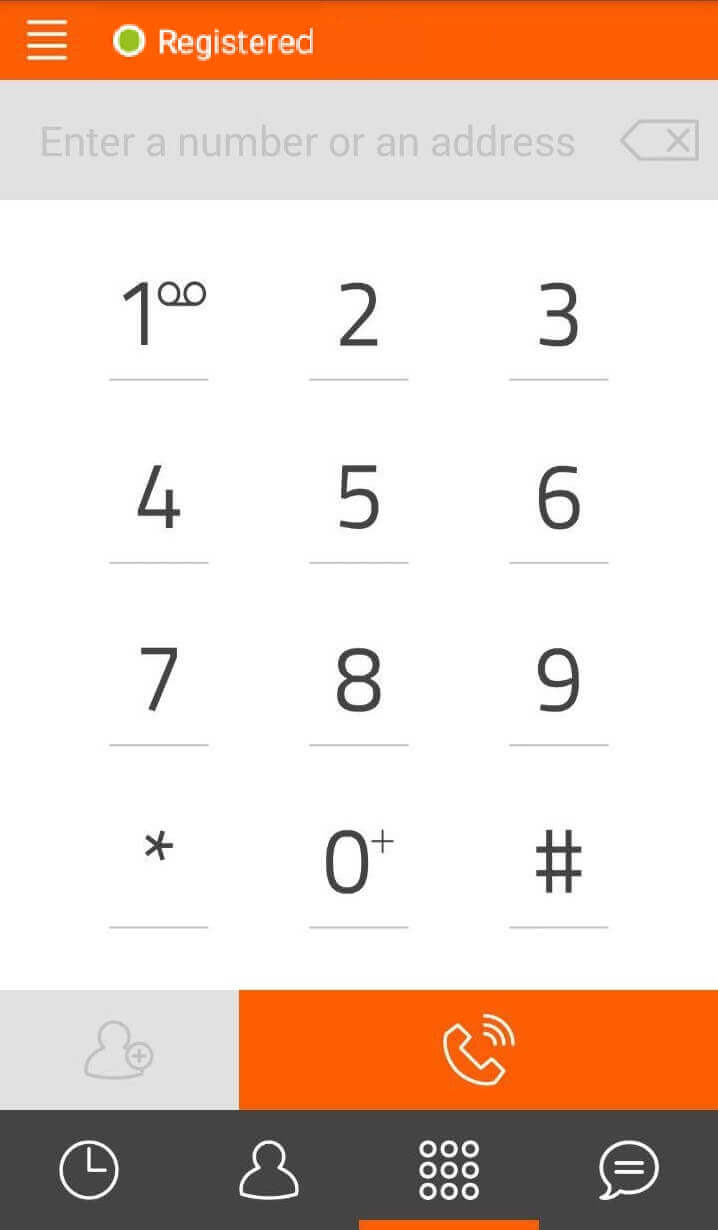This screenshot has width=718, height=1230.
Task: Add a new contact from the dialed number
Action: (119, 1049)
